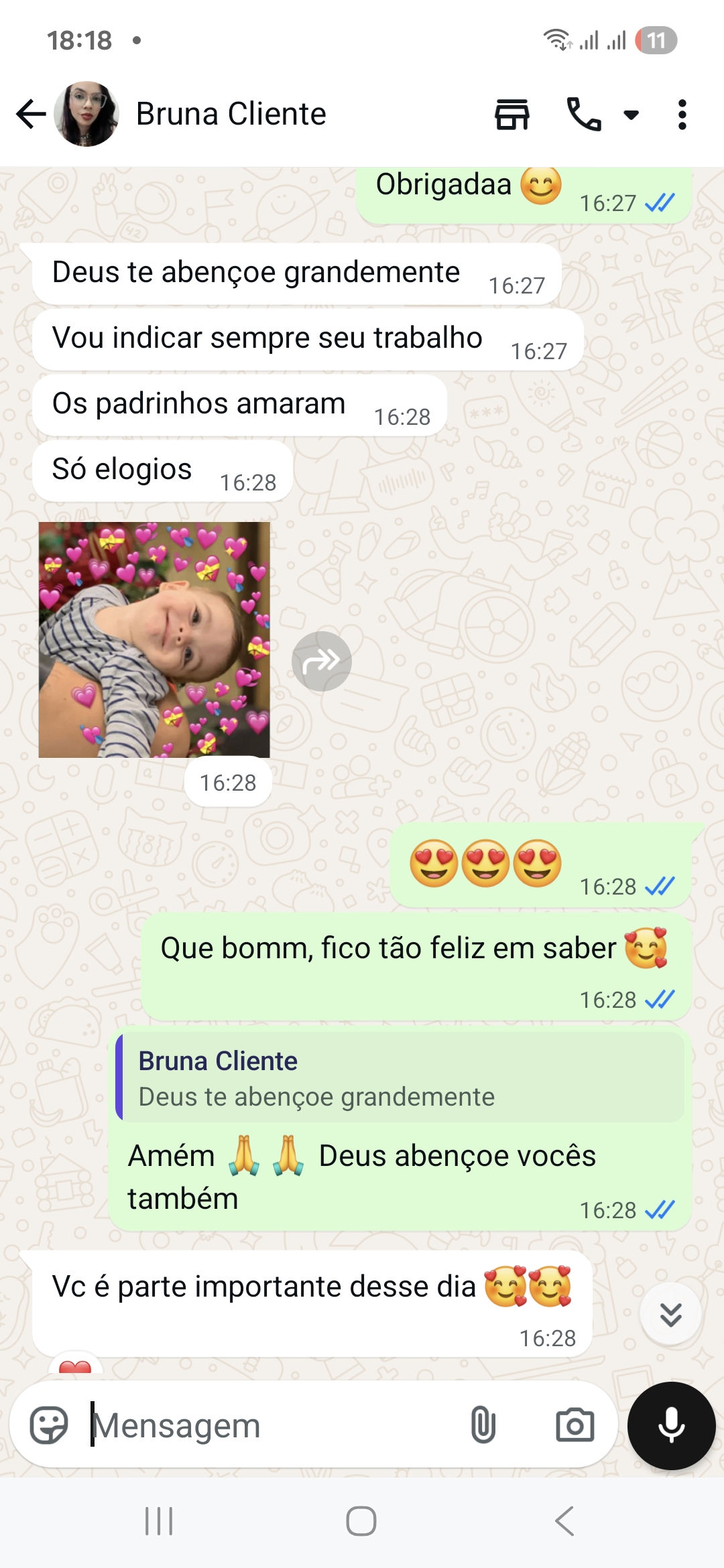Open the emoji and sticker picker
Screen dimensions: 724x1568
pos(49,1425)
